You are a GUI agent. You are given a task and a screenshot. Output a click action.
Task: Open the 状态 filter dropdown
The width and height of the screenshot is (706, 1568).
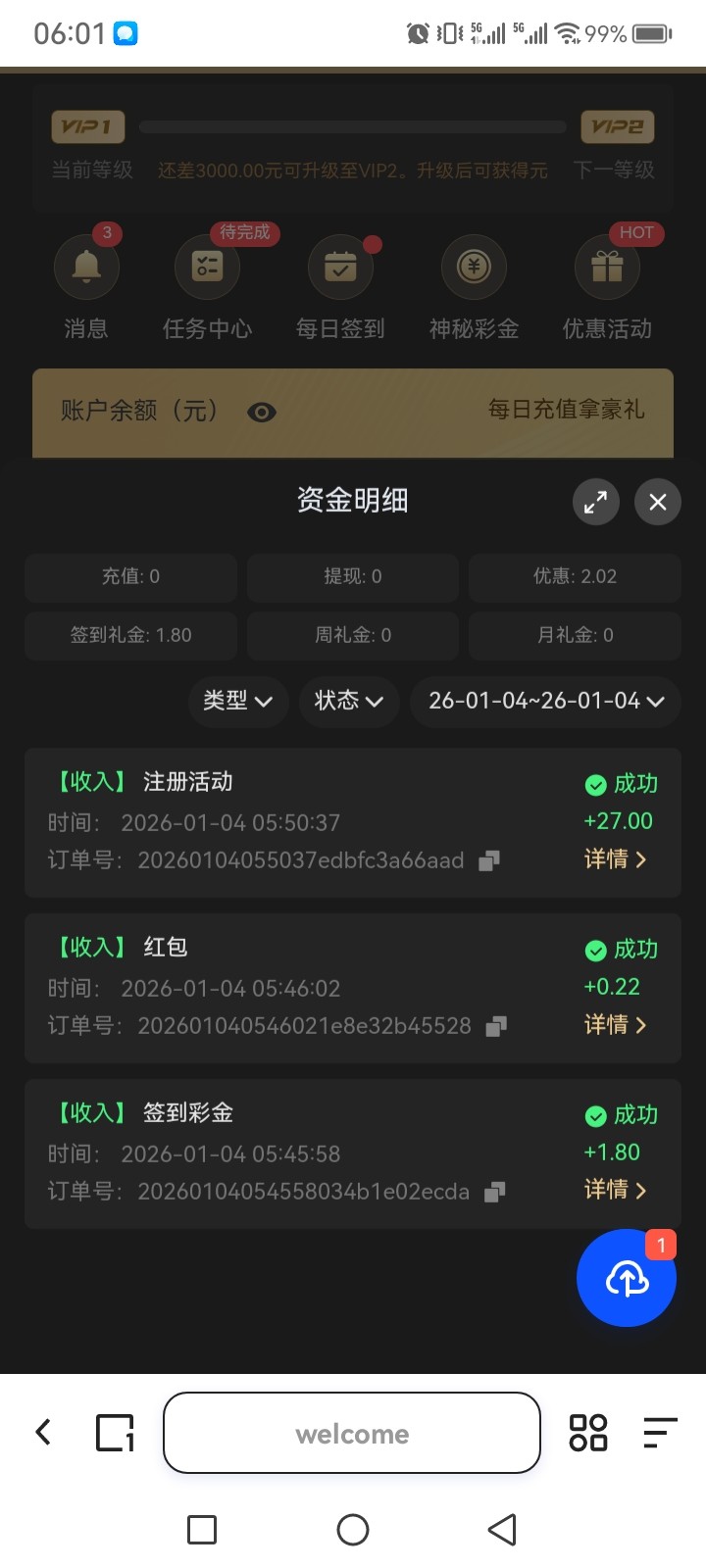tap(348, 701)
